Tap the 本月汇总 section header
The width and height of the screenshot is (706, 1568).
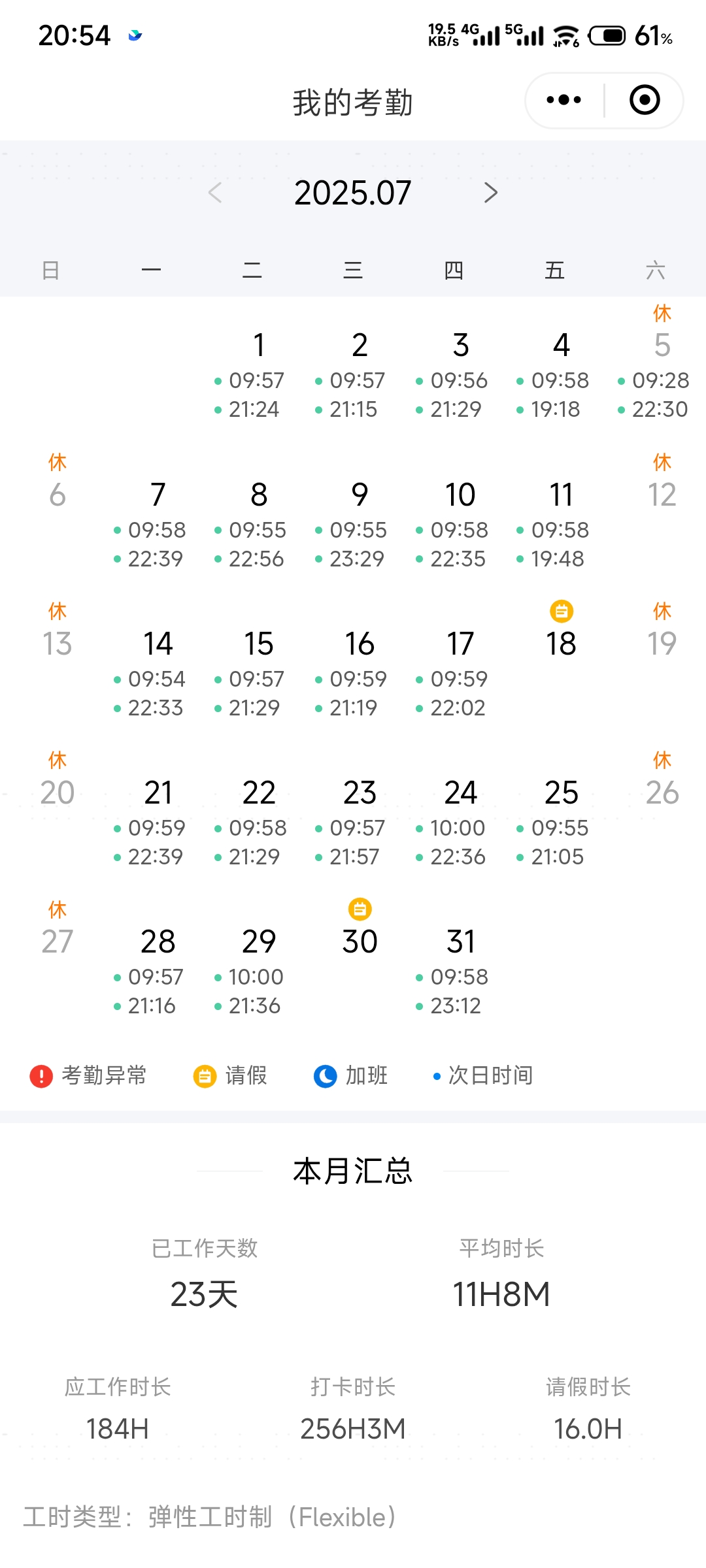[353, 1171]
